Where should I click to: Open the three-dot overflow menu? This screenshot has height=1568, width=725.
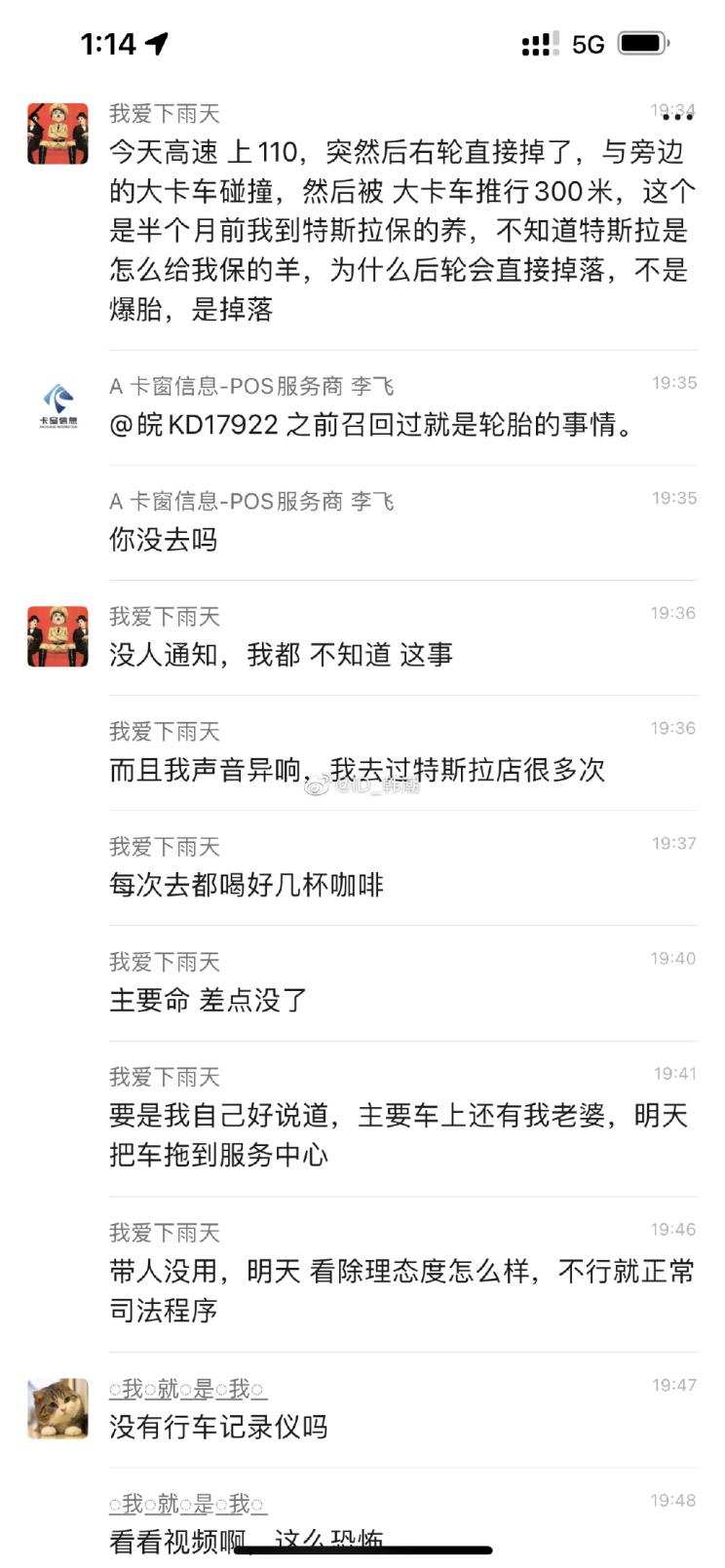click(677, 116)
